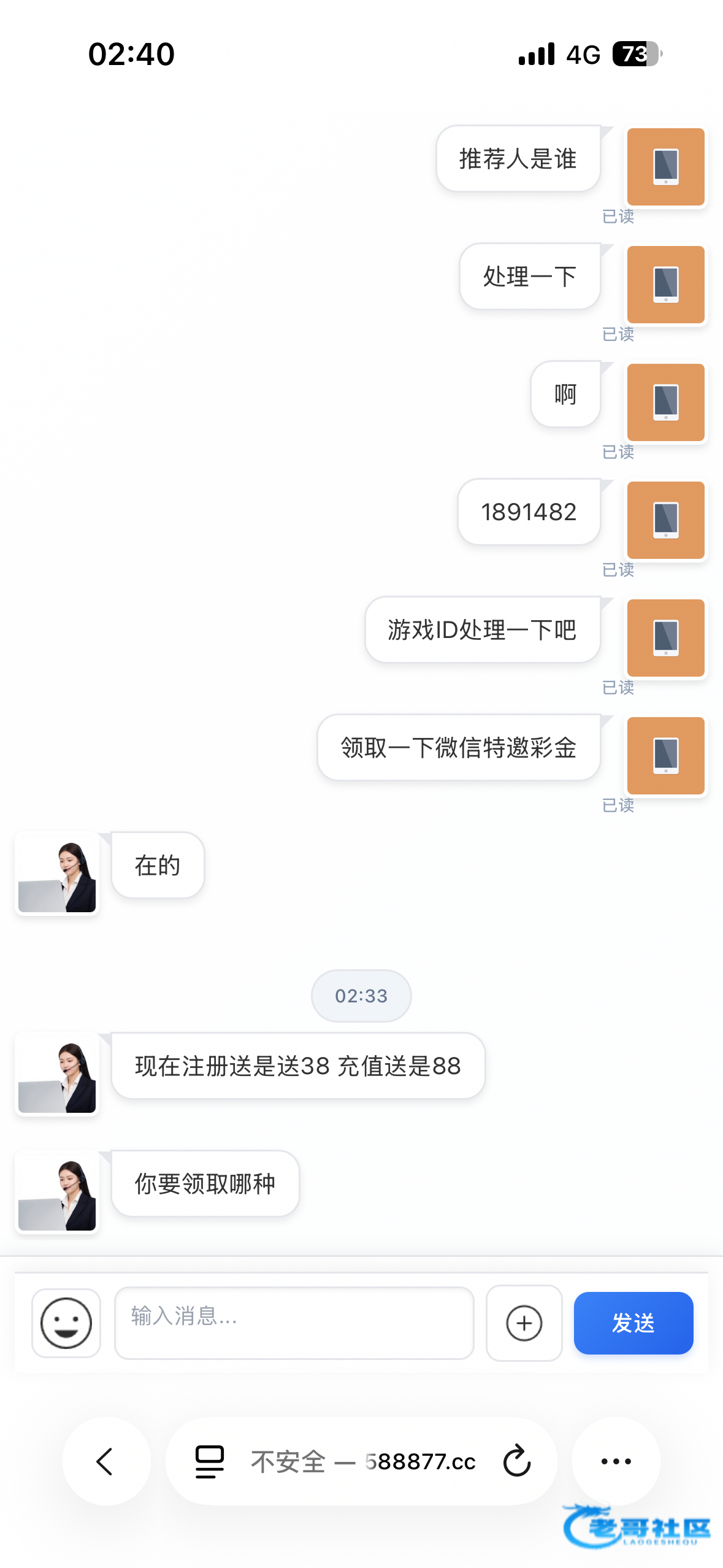
Task: Go back with the browser back arrow
Action: click(106, 1462)
